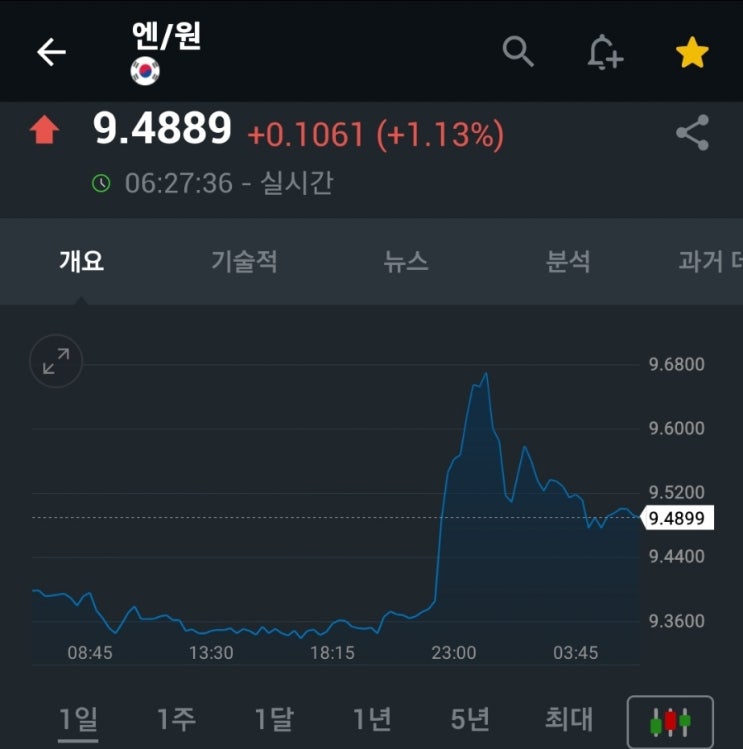Show the 1년 chart range
The image size is (743, 749).
point(372,719)
